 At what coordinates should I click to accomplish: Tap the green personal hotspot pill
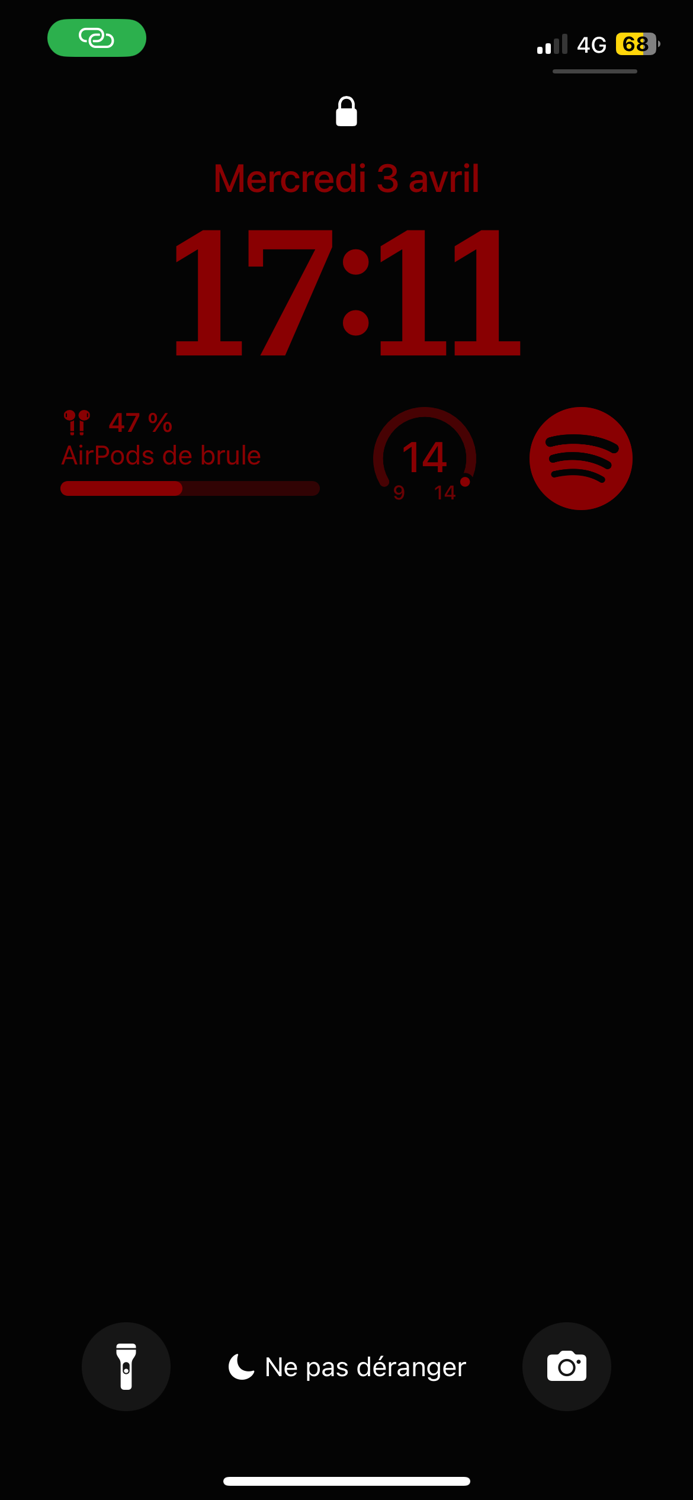pyautogui.click(x=97, y=39)
